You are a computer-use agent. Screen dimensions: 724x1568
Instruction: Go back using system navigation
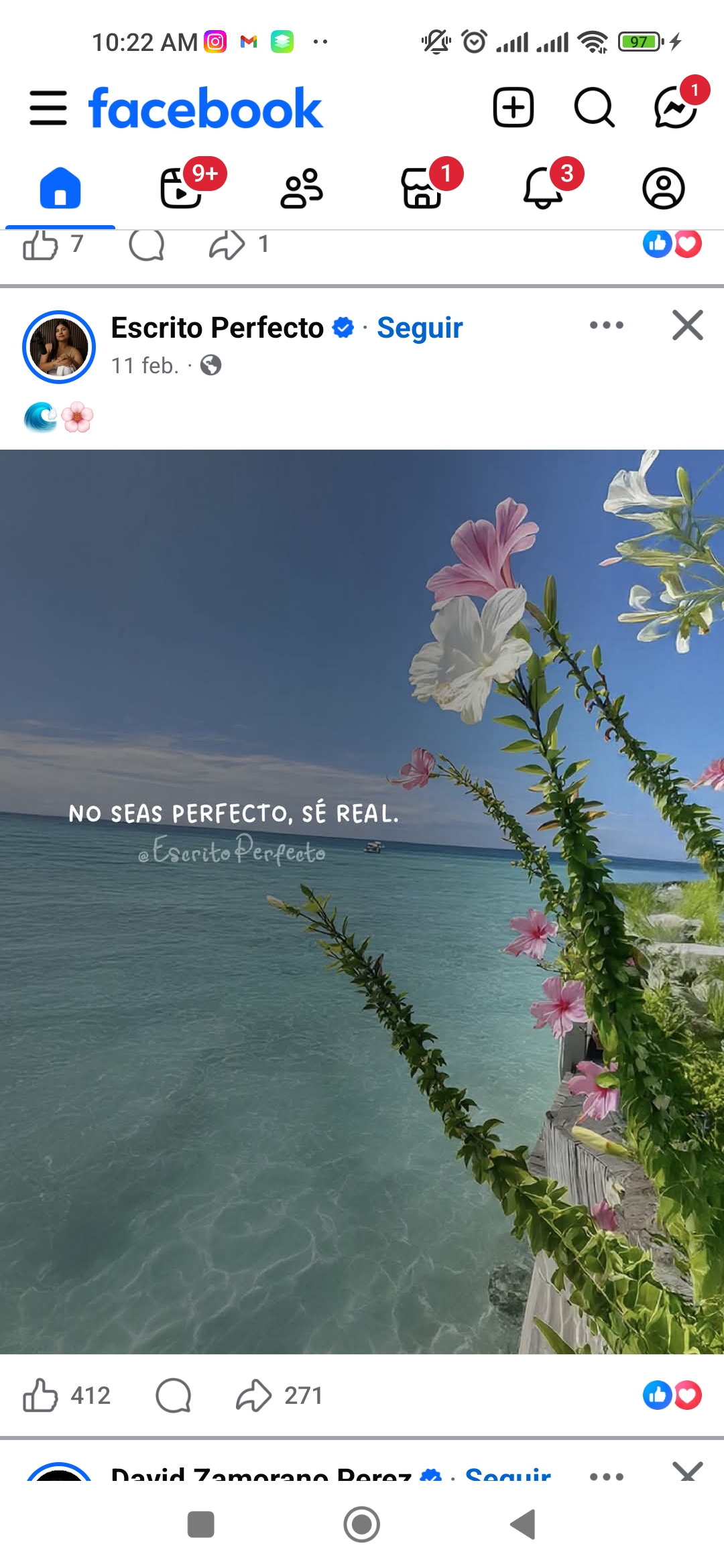[523, 1525]
